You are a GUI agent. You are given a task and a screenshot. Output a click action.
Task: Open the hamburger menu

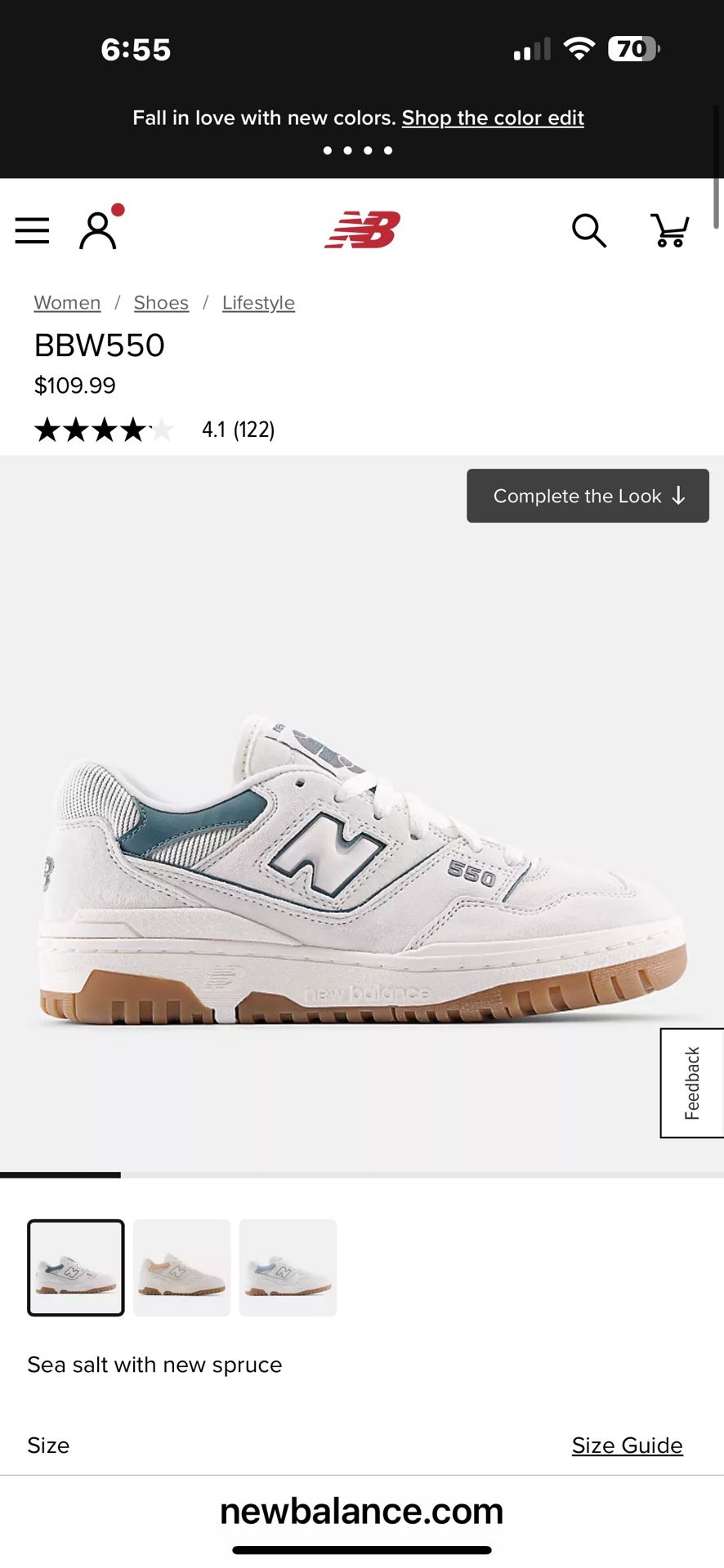pyautogui.click(x=32, y=230)
